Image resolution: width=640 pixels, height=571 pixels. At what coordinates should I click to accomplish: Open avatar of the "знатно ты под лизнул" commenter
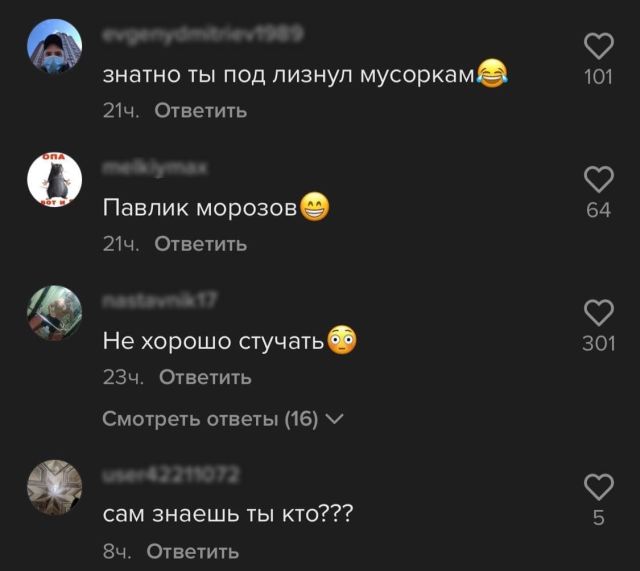tap(54, 47)
